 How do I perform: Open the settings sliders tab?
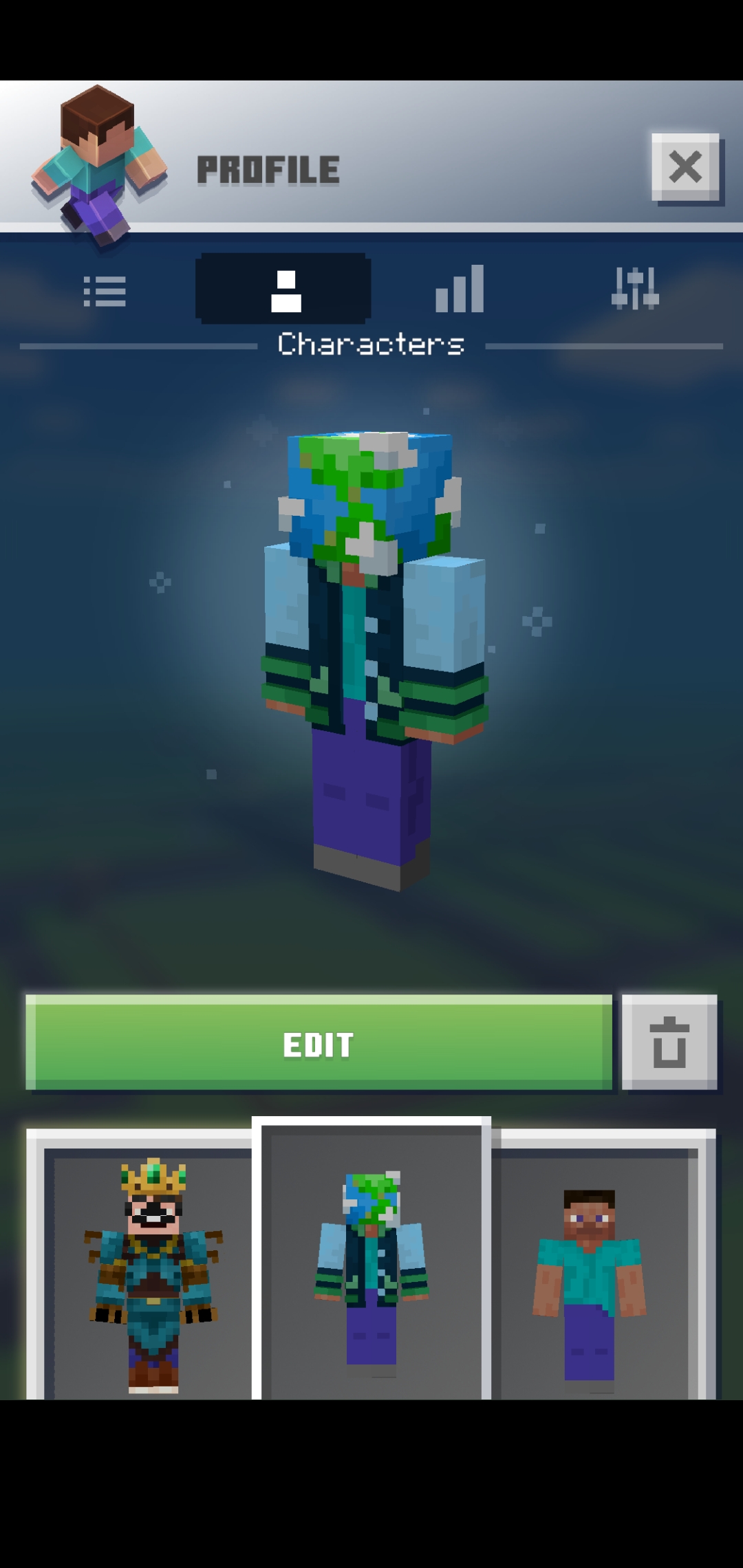(x=634, y=289)
